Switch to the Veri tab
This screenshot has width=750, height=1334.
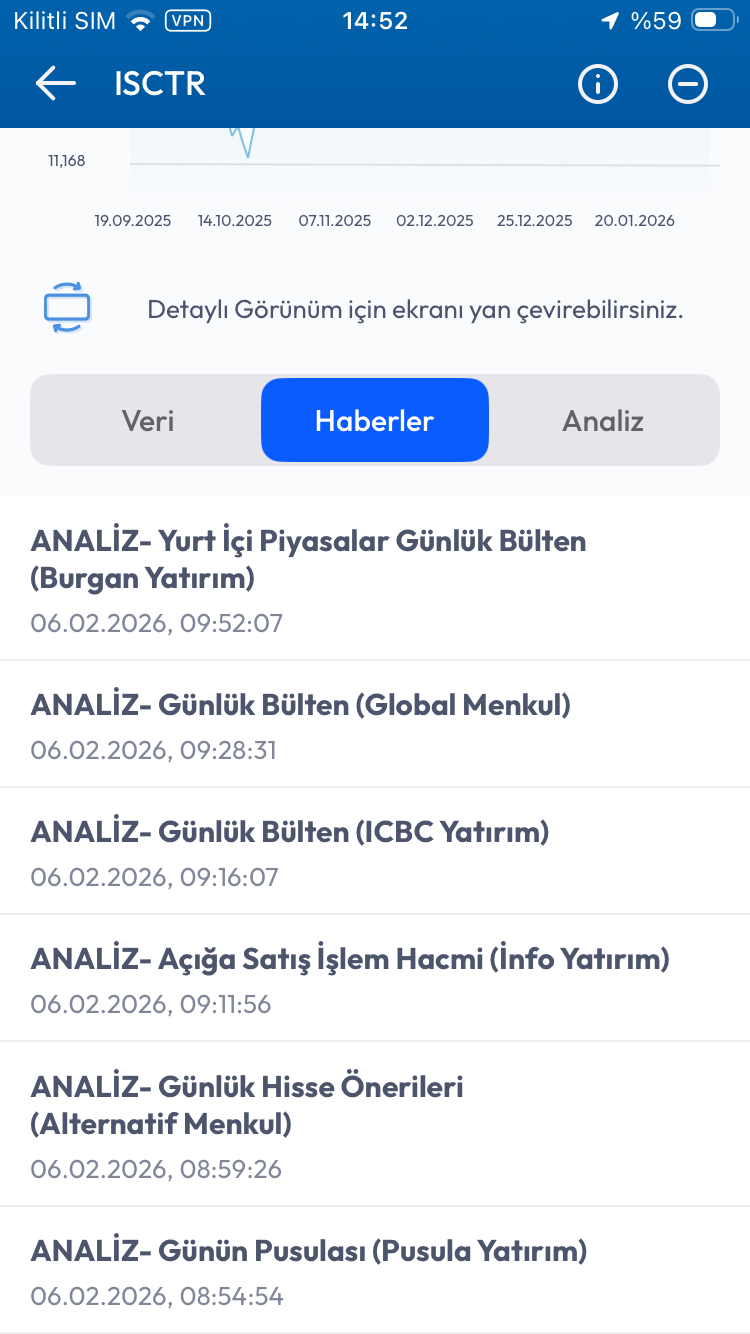tap(148, 421)
